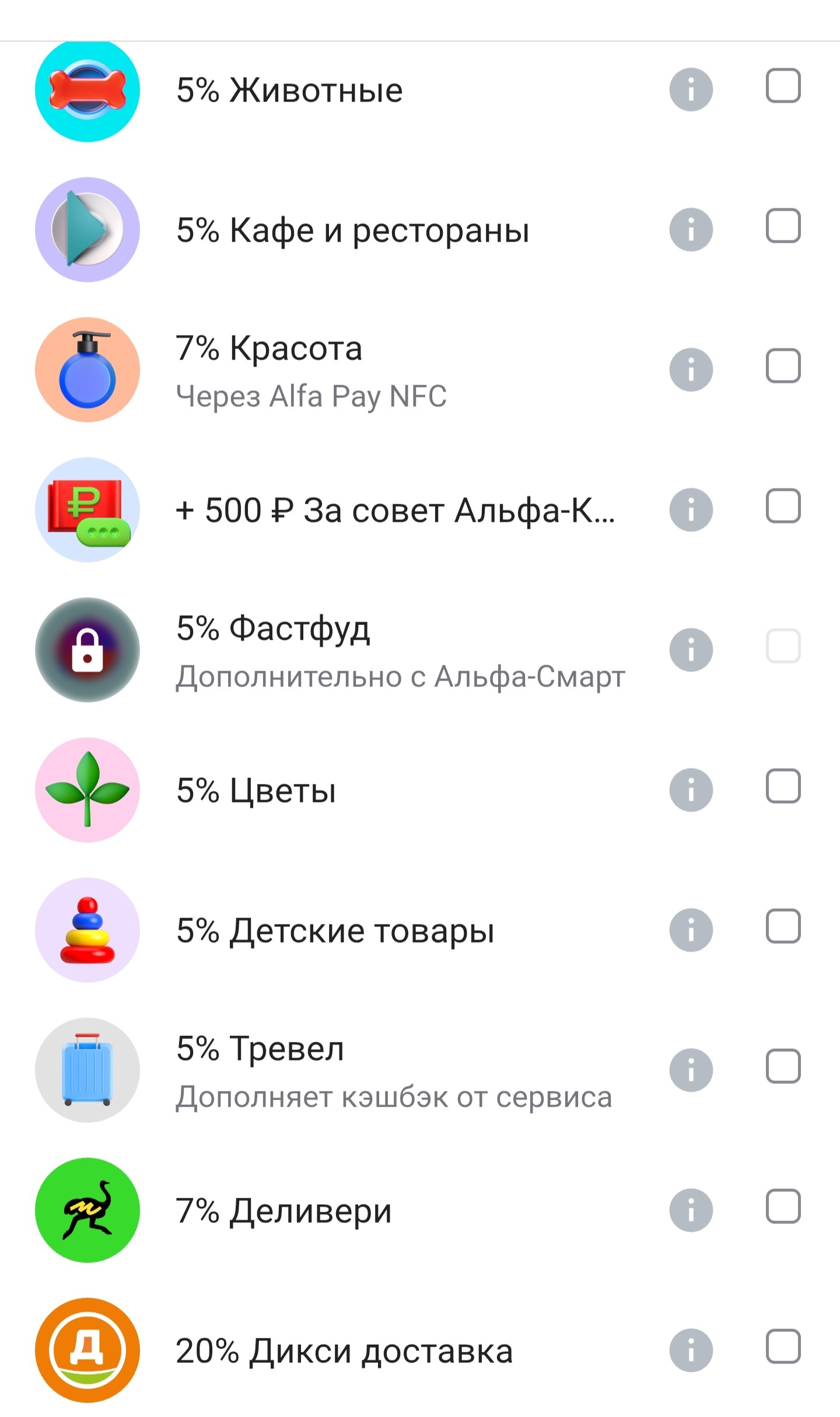Show details for 7% Деливери
840x1417 pixels.
tap(691, 1210)
